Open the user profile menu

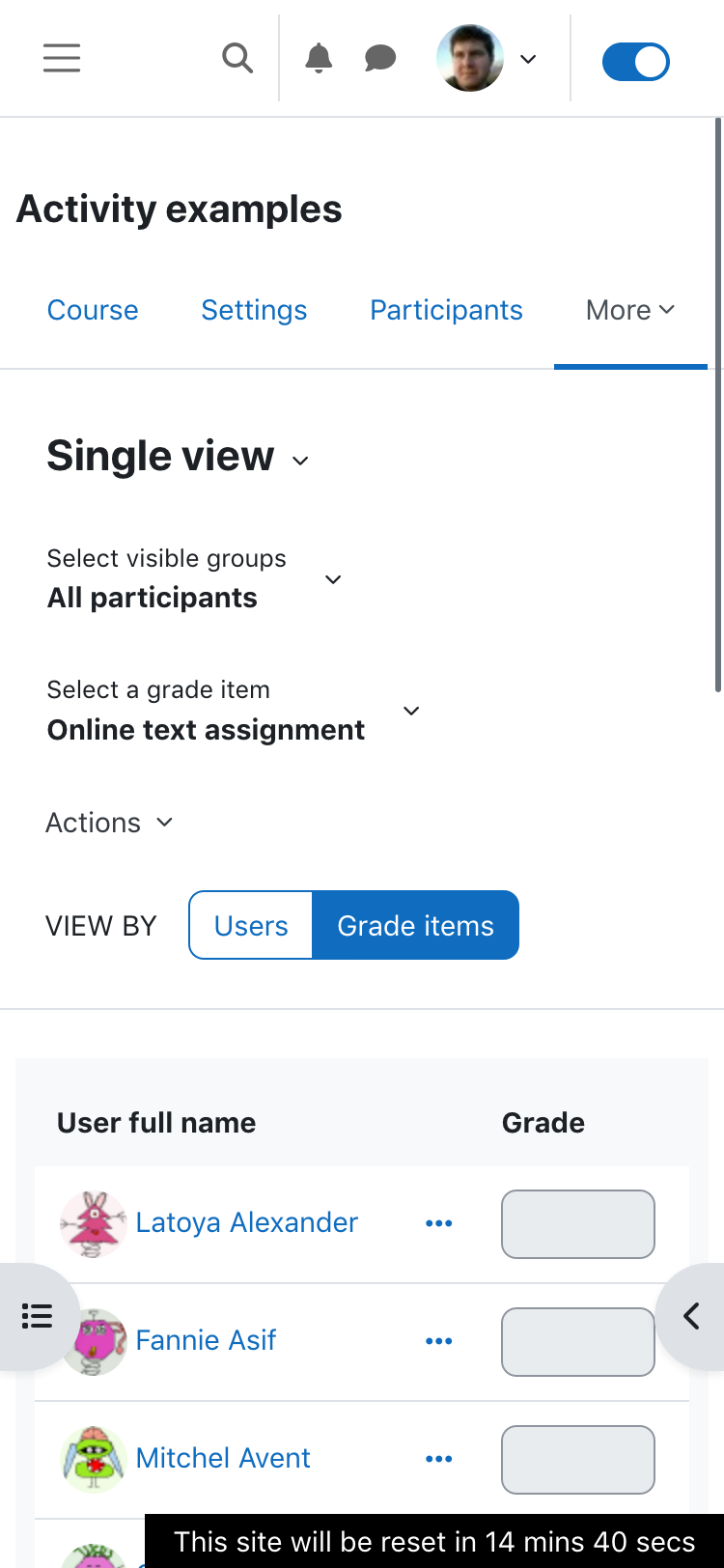pos(487,59)
